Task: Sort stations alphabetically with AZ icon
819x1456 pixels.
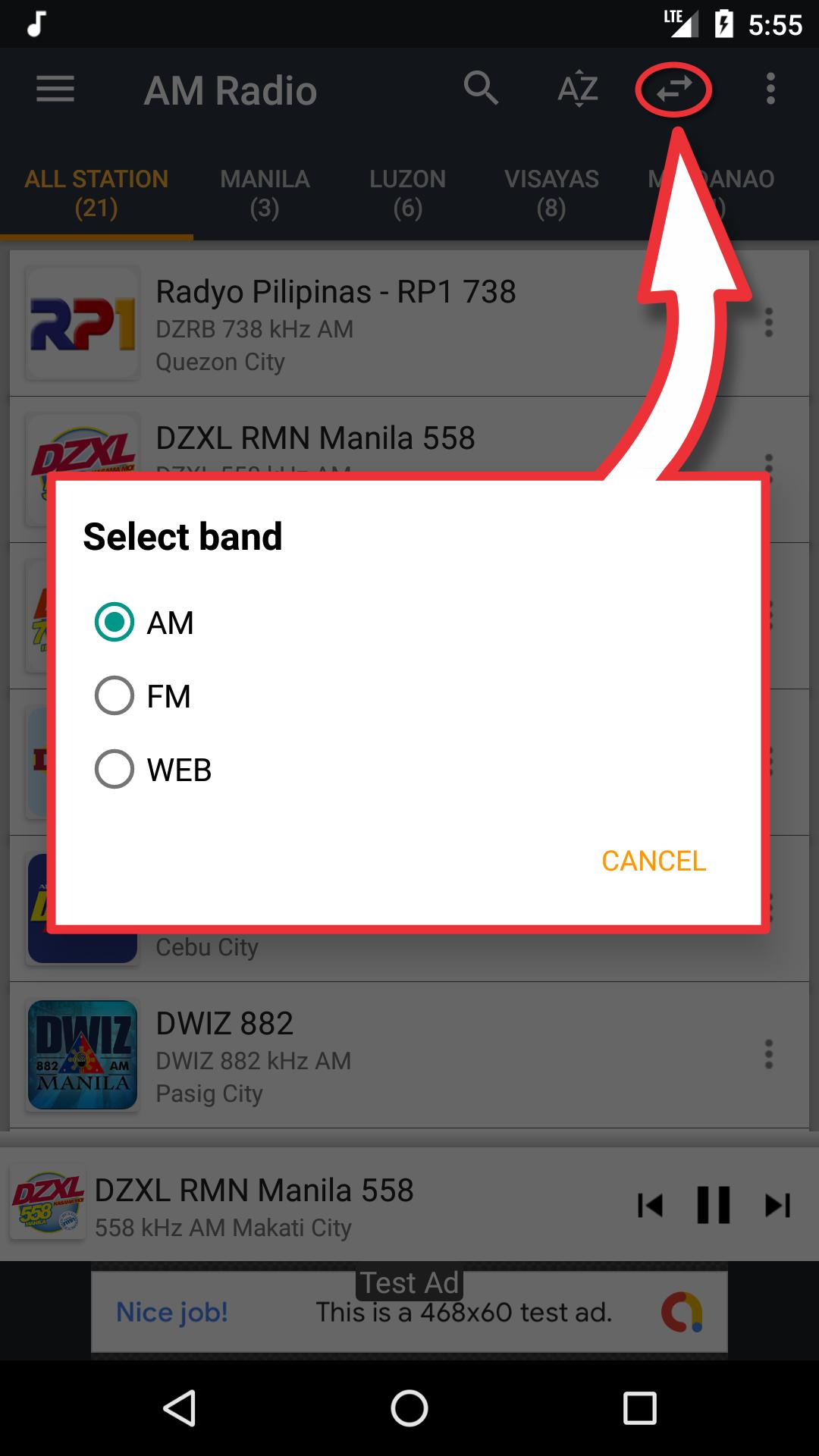Action: pyautogui.click(x=578, y=89)
